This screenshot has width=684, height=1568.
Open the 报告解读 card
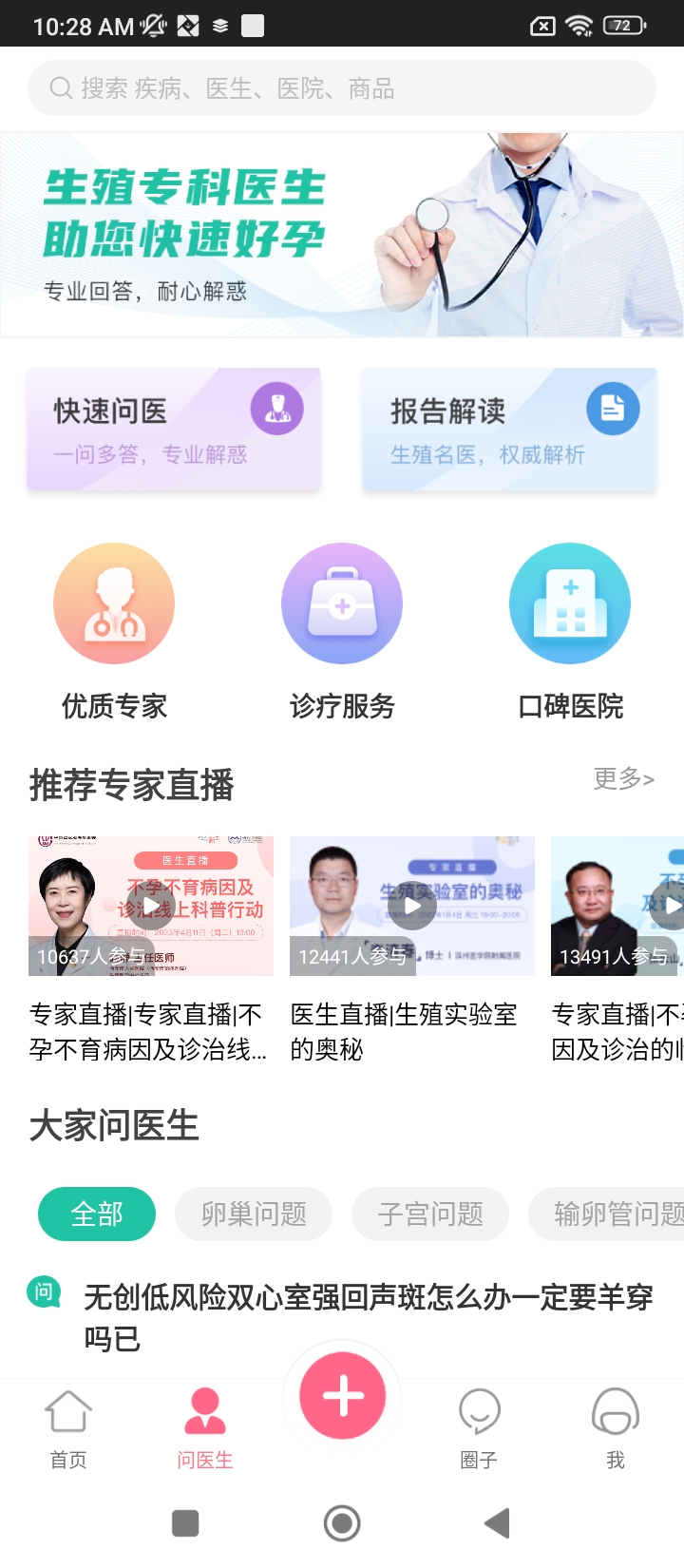509,430
